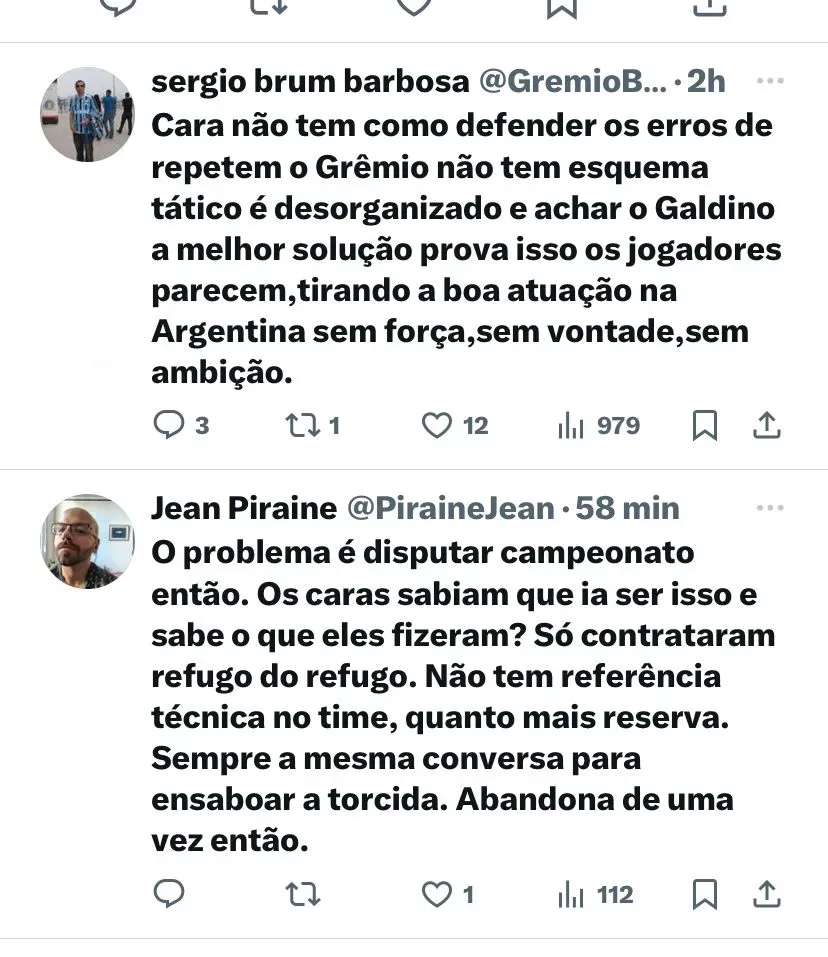Bookmark Jean Piraine's tweet

(705, 894)
